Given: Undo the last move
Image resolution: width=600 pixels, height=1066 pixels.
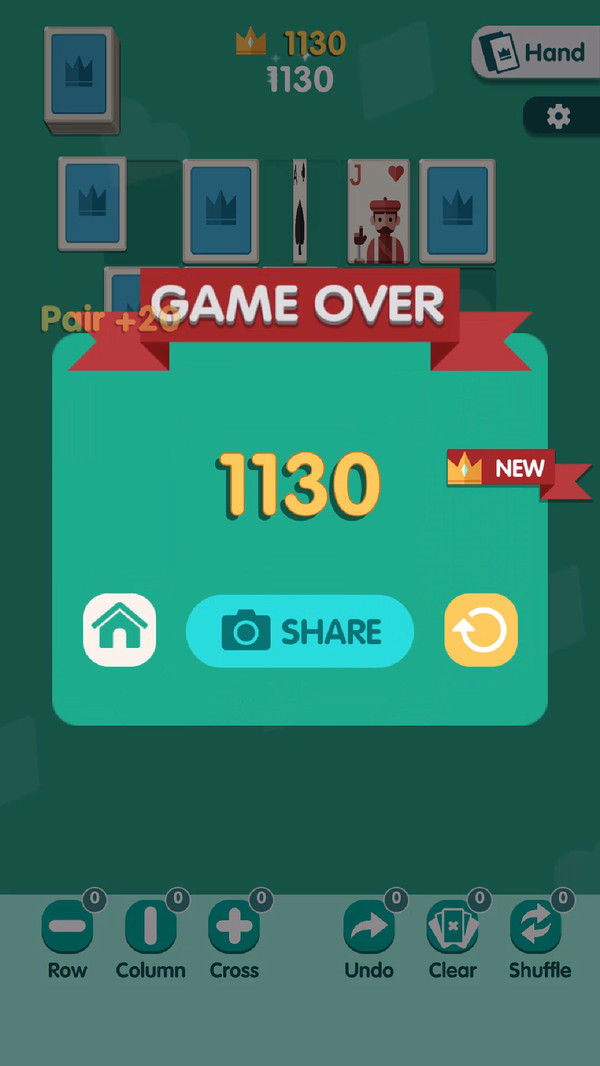Looking at the screenshot, I should [369, 928].
